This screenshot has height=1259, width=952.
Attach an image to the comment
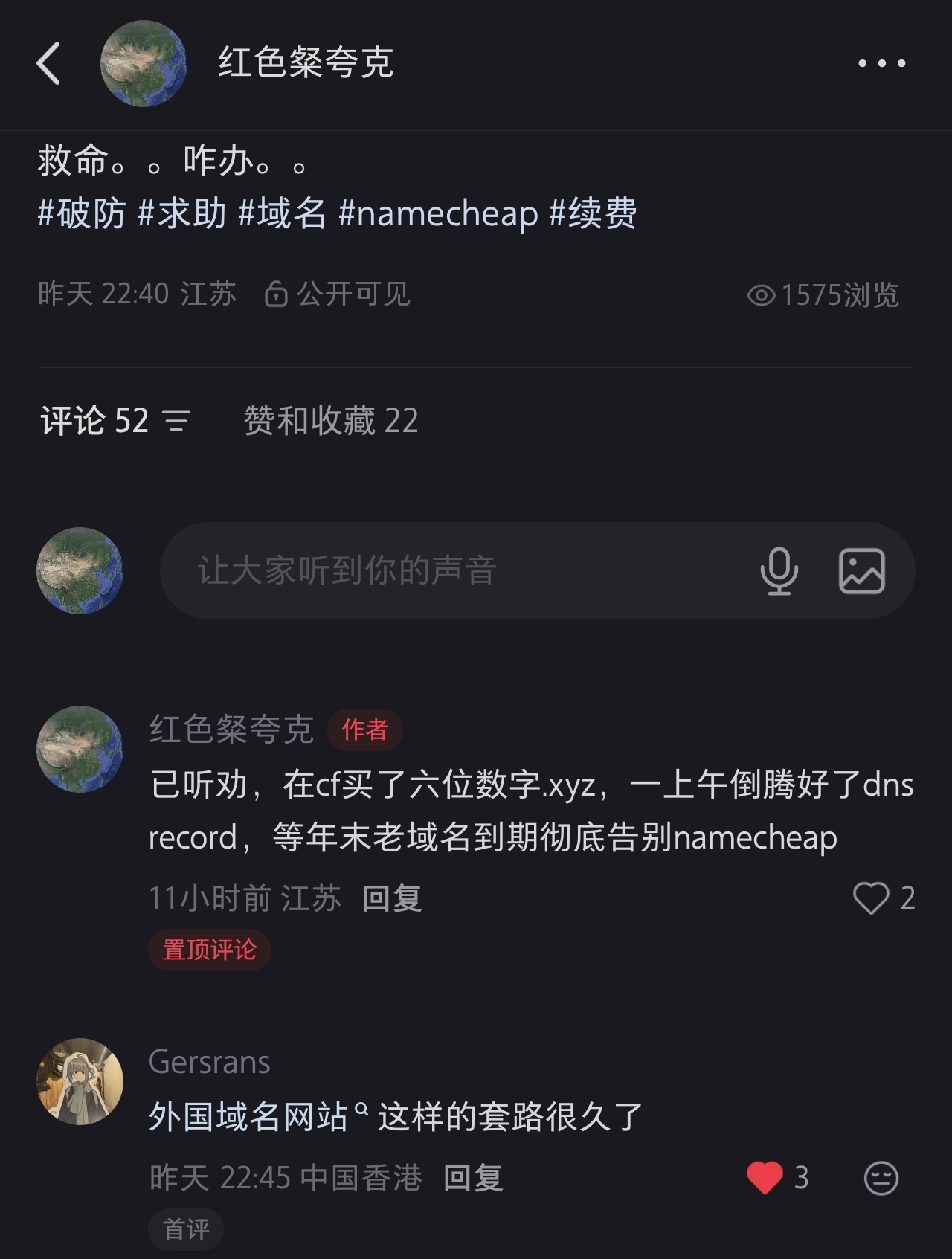pyautogui.click(x=861, y=570)
